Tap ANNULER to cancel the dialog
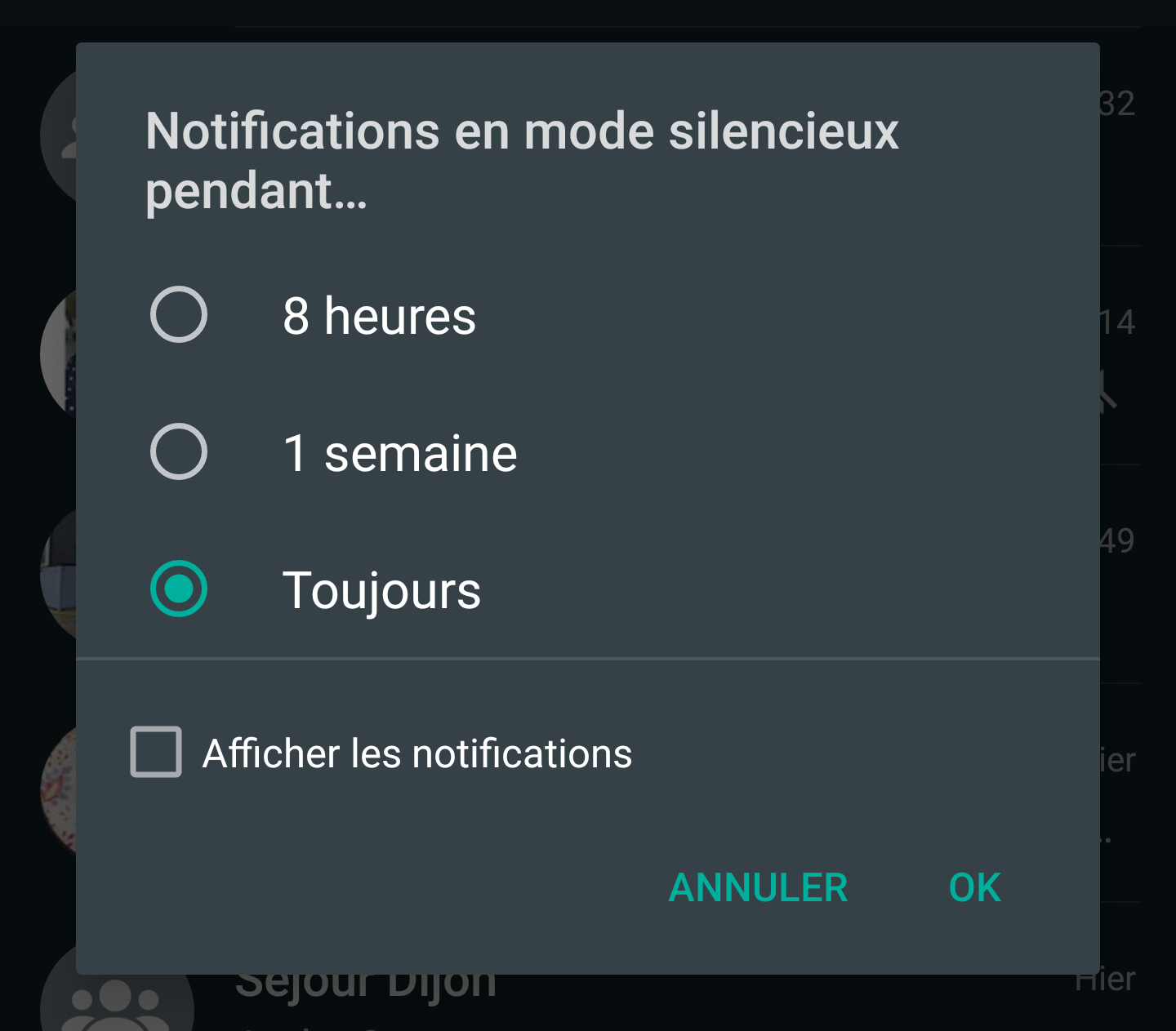The height and width of the screenshot is (1031, 1176). (x=758, y=887)
